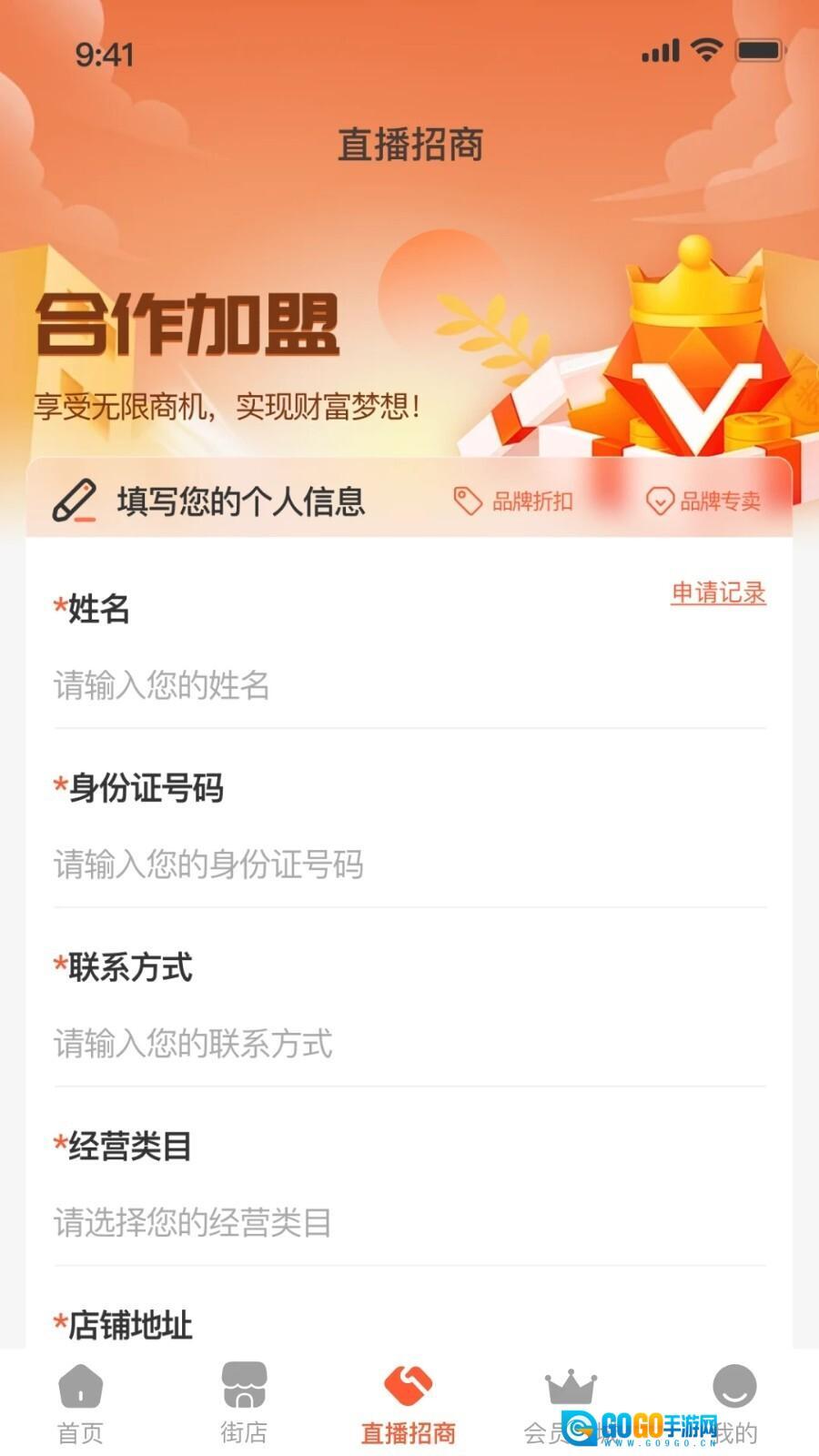Viewport: 819px width, 1456px height.
Task: Focus the 身份证号码 input field
Action: [409, 864]
